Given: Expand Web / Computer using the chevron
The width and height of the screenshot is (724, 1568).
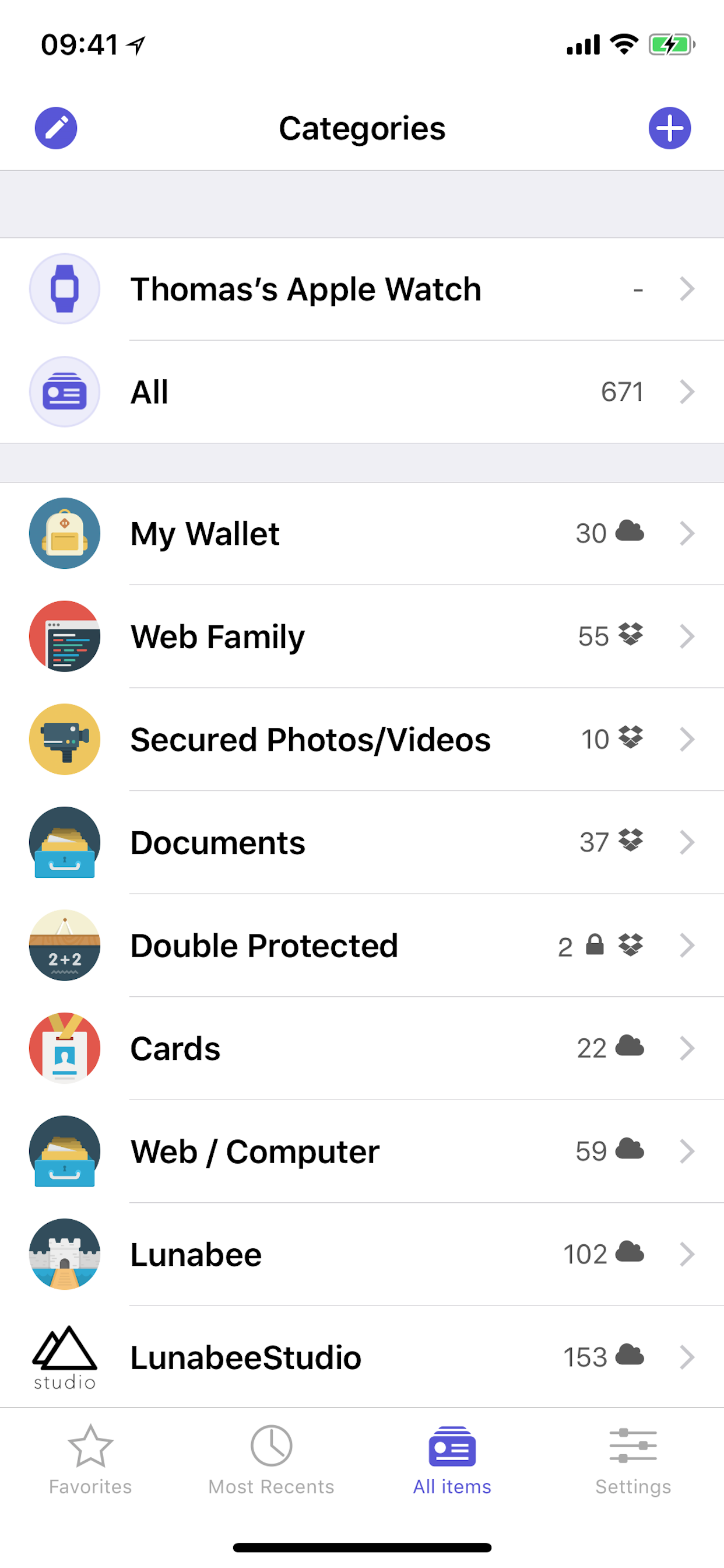Looking at the screenshot, I should [687, 1150].
